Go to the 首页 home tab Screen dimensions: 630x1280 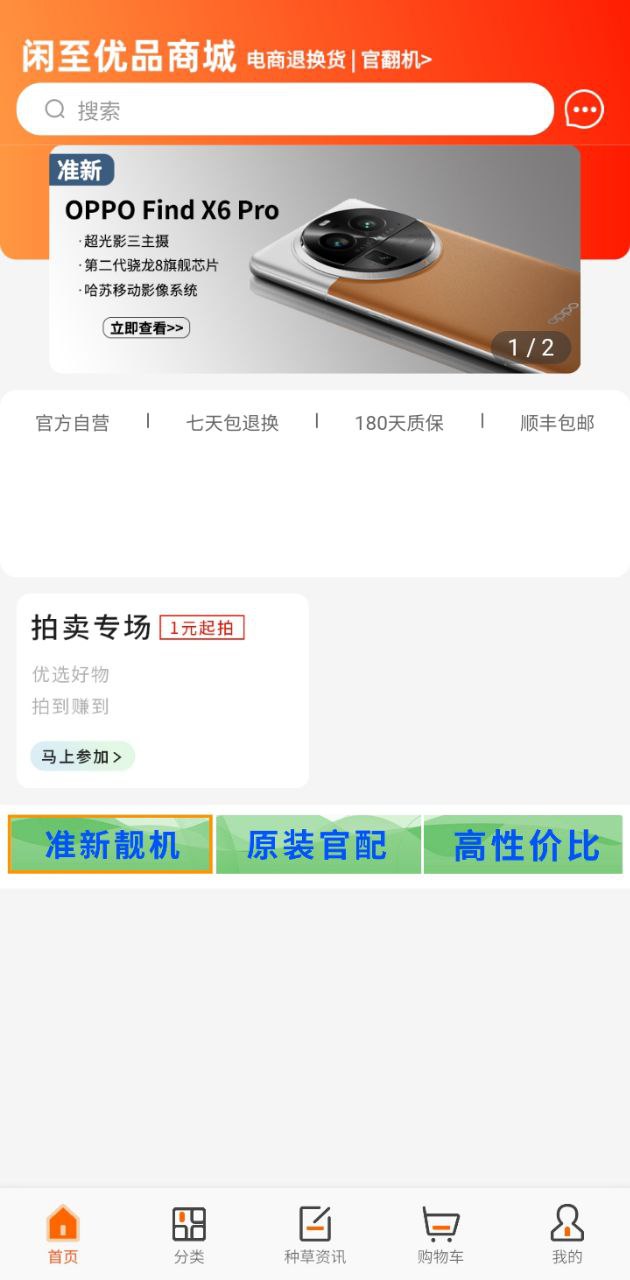click(x=63, y=1234)
